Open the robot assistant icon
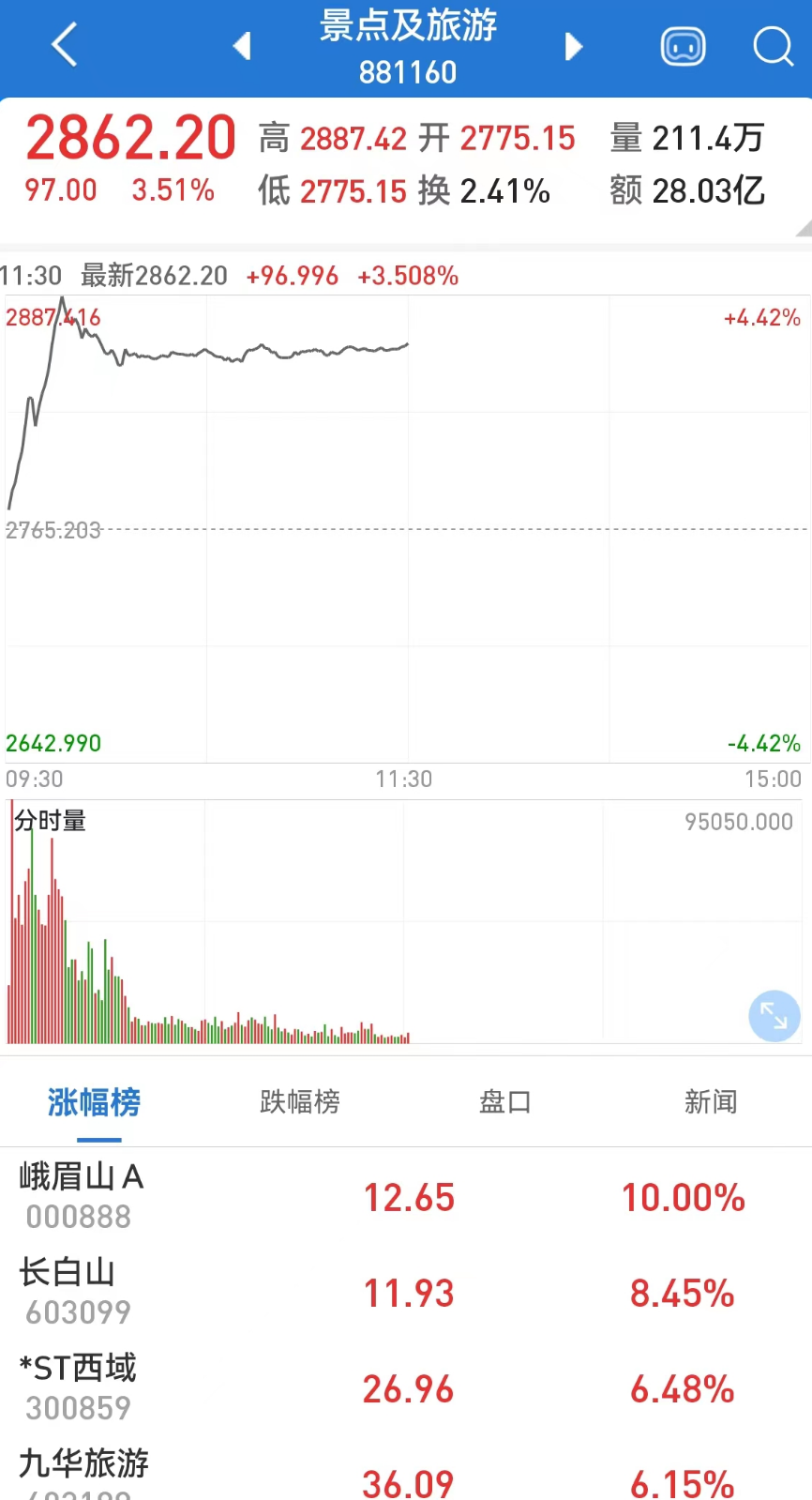This screenshot has height=1500, width=812. coord(683,46)
